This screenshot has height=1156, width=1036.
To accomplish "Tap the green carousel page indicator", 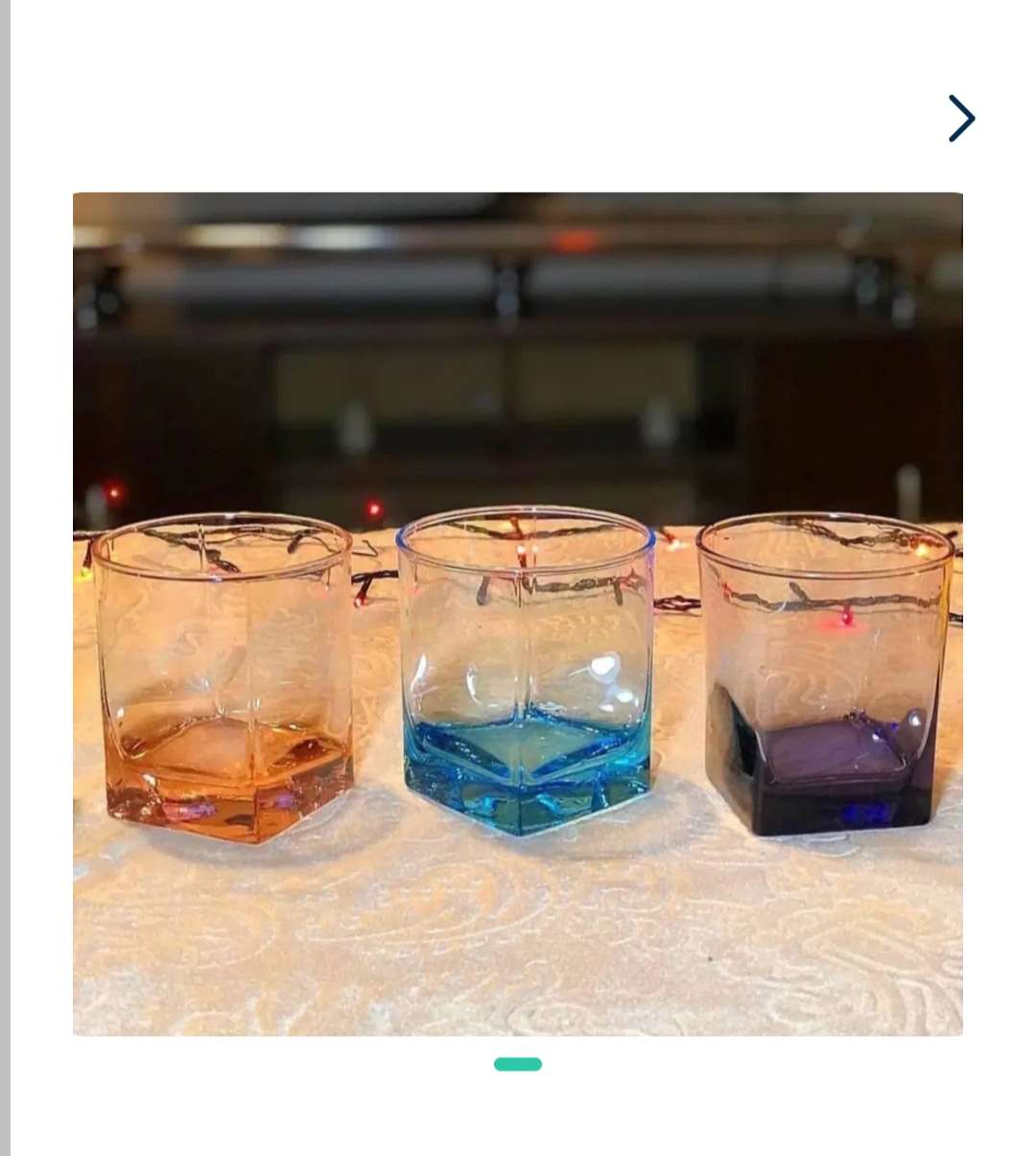I will 518,1064.
